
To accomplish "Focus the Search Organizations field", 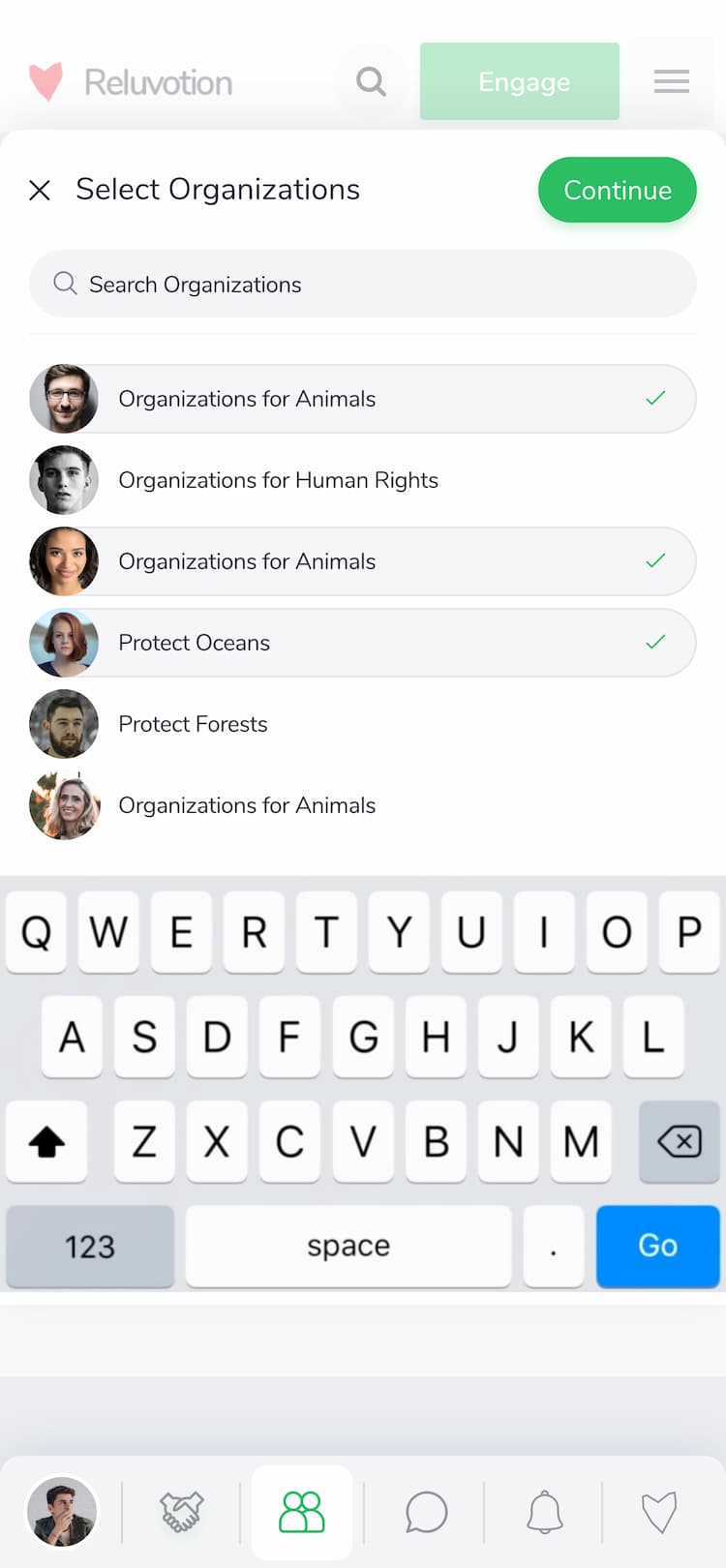I will pyautogui.click(x=363, y=285).
